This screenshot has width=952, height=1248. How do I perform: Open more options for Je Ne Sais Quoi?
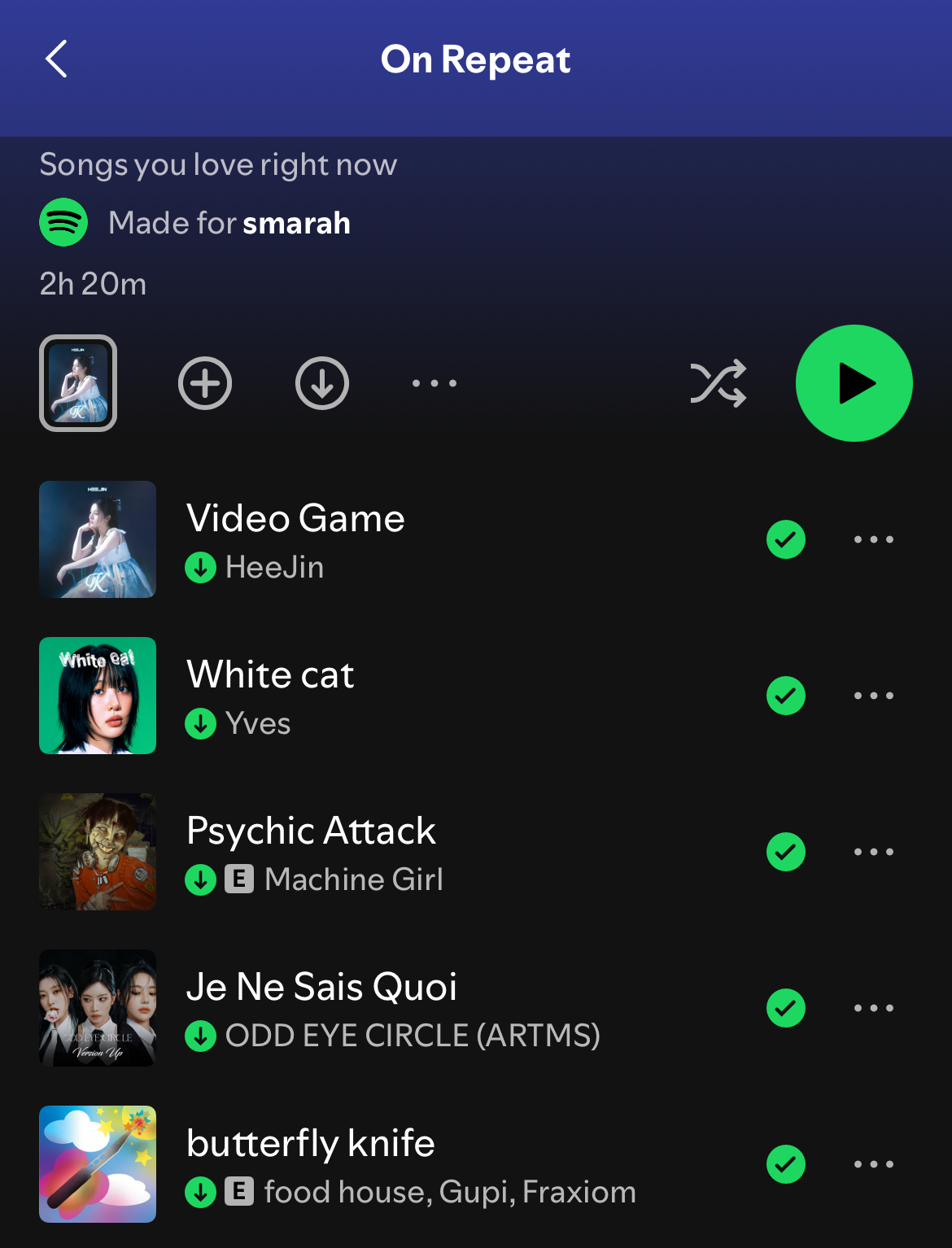pos(874,1008)
